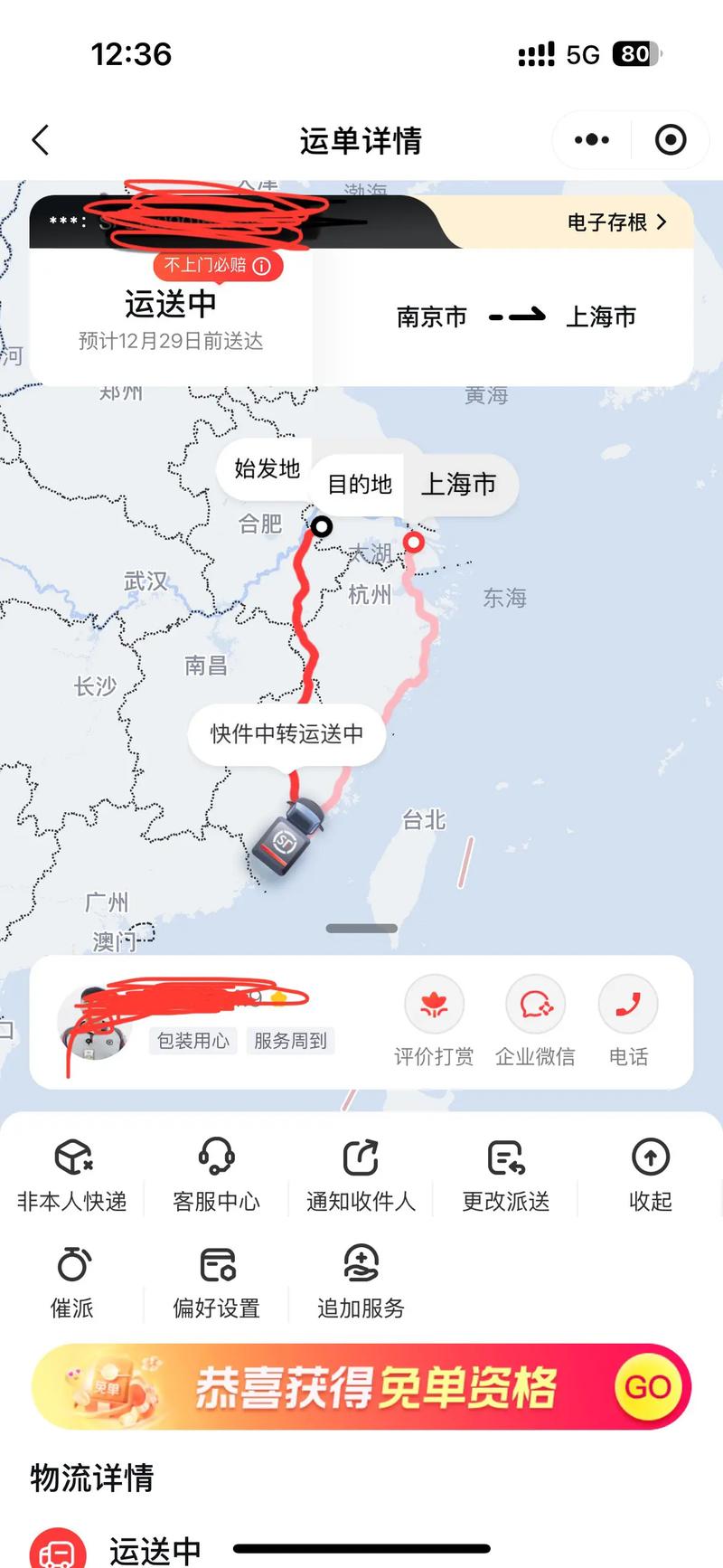Viewport: 723px width, 1568px height.
Task: Open 偏好设置 preference settings
Action: [x=216, y=1266]
